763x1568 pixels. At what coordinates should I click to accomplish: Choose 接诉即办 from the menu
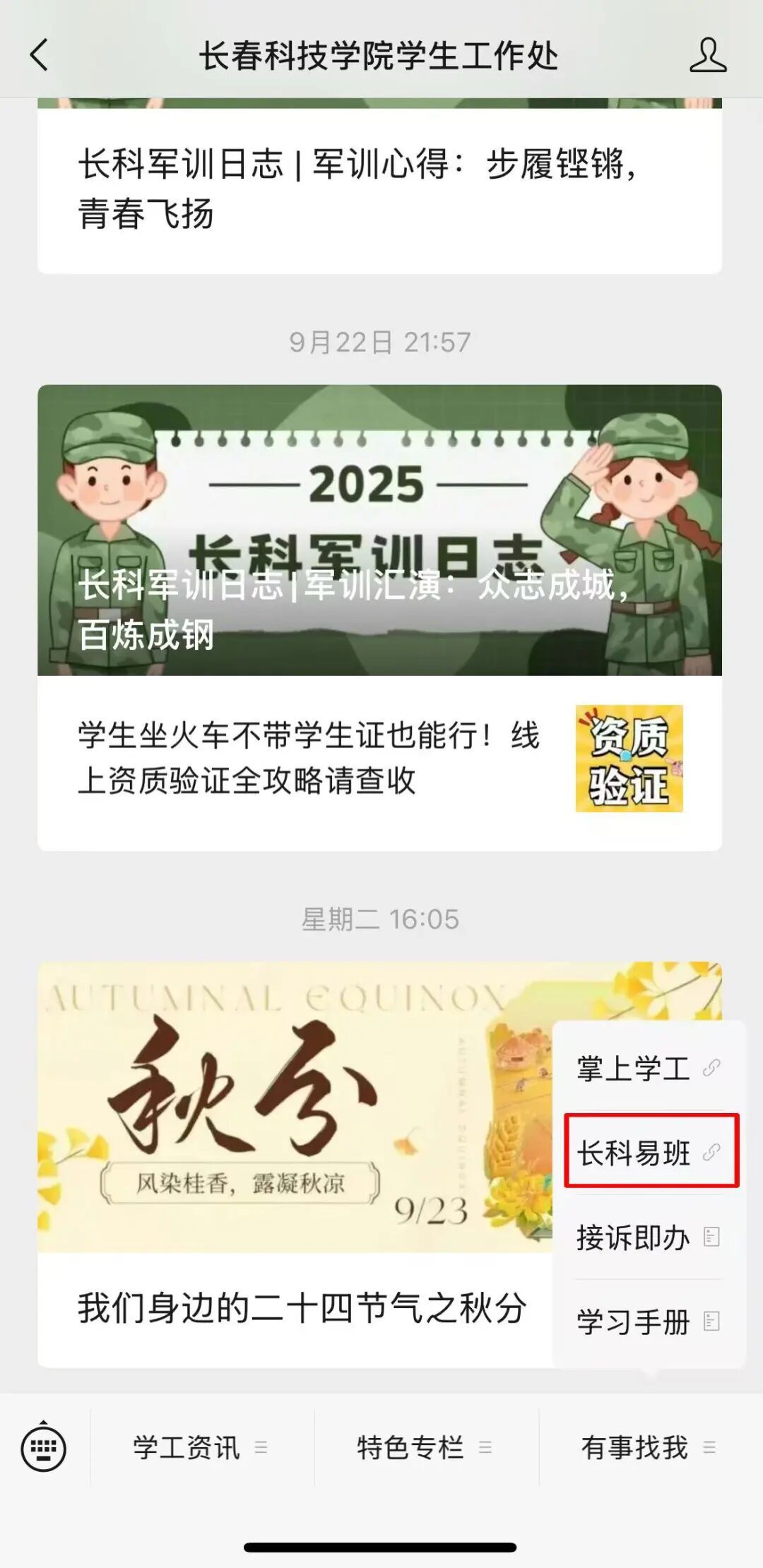click(x=648, y=1237)
